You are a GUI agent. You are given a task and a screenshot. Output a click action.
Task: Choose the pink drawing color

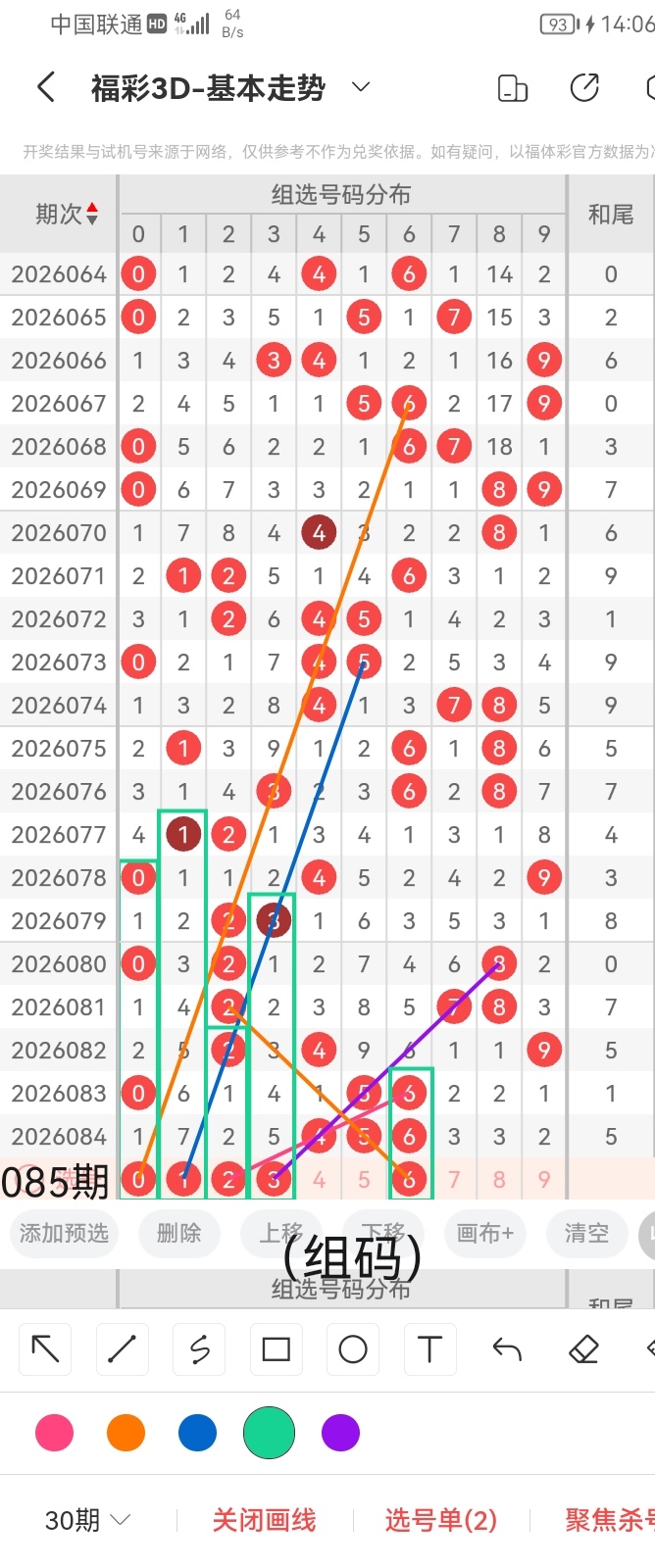coord(54,1433)
